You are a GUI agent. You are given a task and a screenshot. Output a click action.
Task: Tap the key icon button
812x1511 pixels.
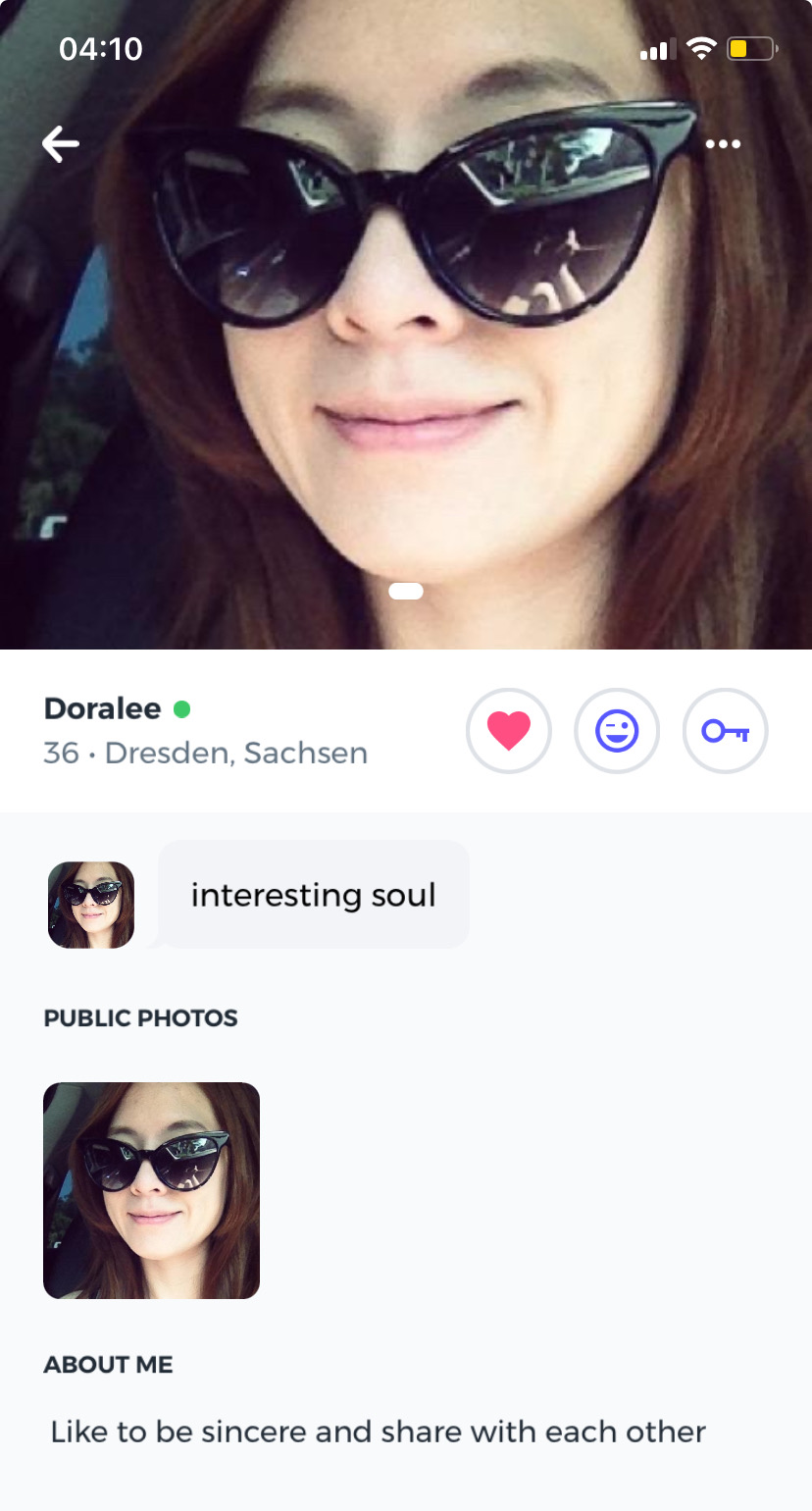tap(726, 731)
